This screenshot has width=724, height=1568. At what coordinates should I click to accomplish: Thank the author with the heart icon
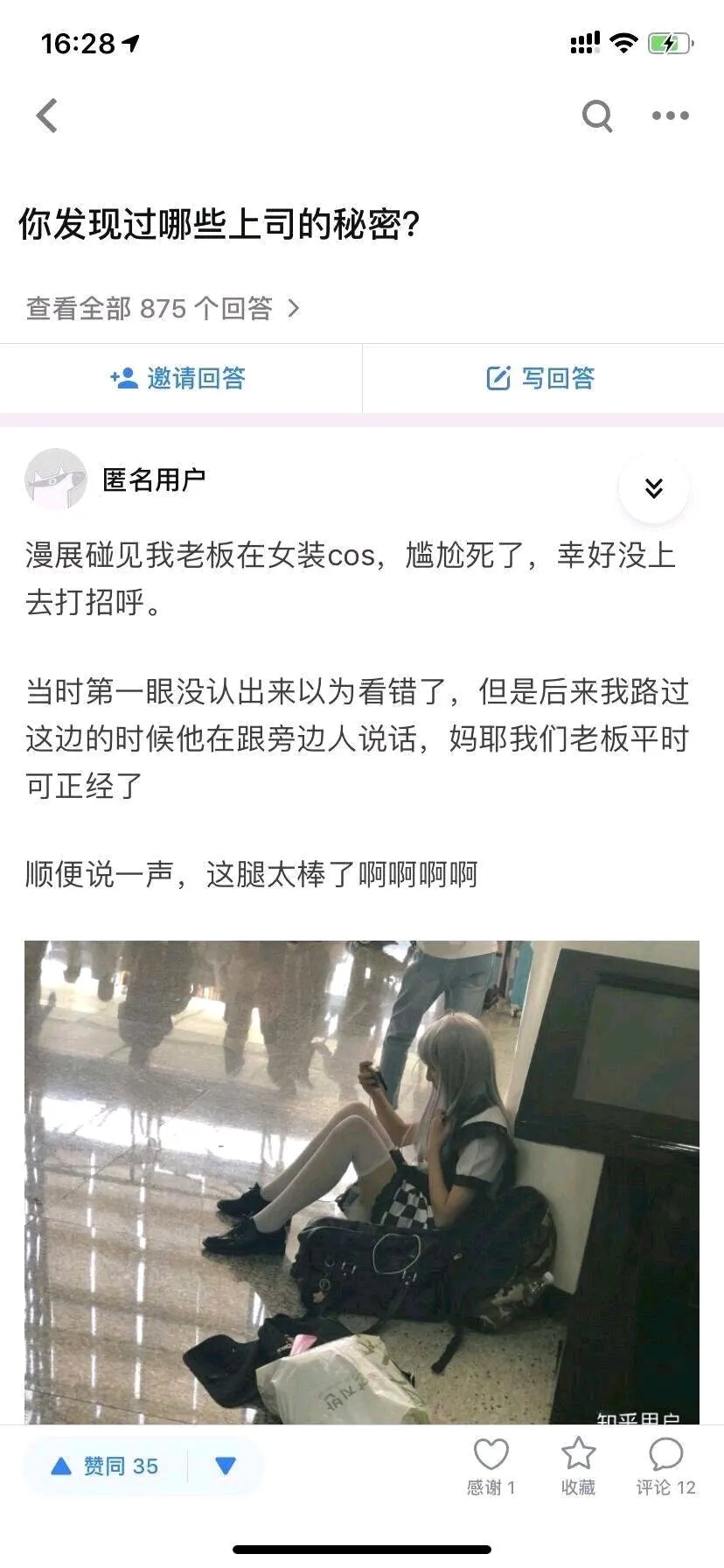(x=491, y=1464)
